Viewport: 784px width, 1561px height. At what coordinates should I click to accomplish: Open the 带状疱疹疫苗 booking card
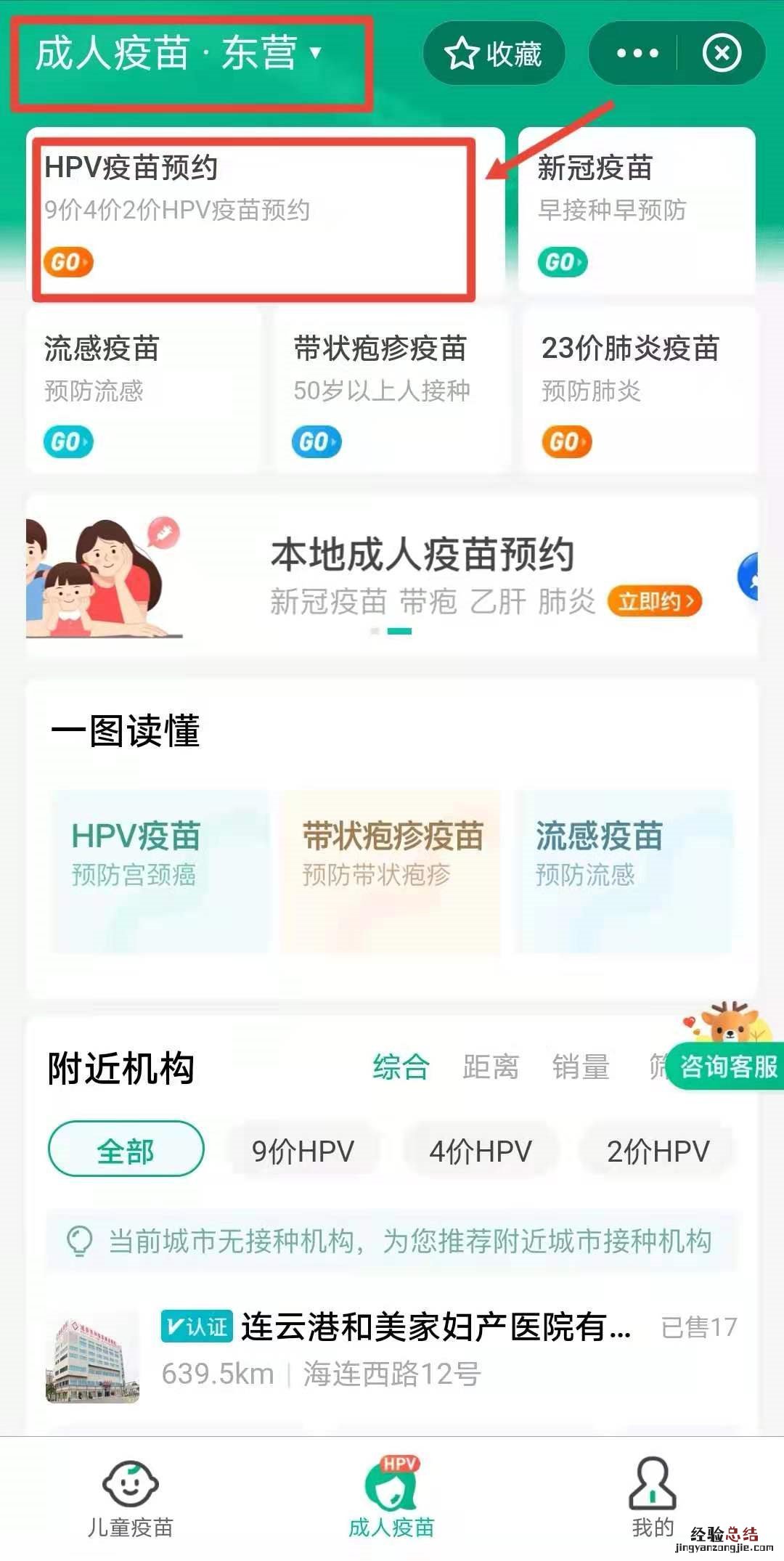pyautogui.click(x=392, y=392)
